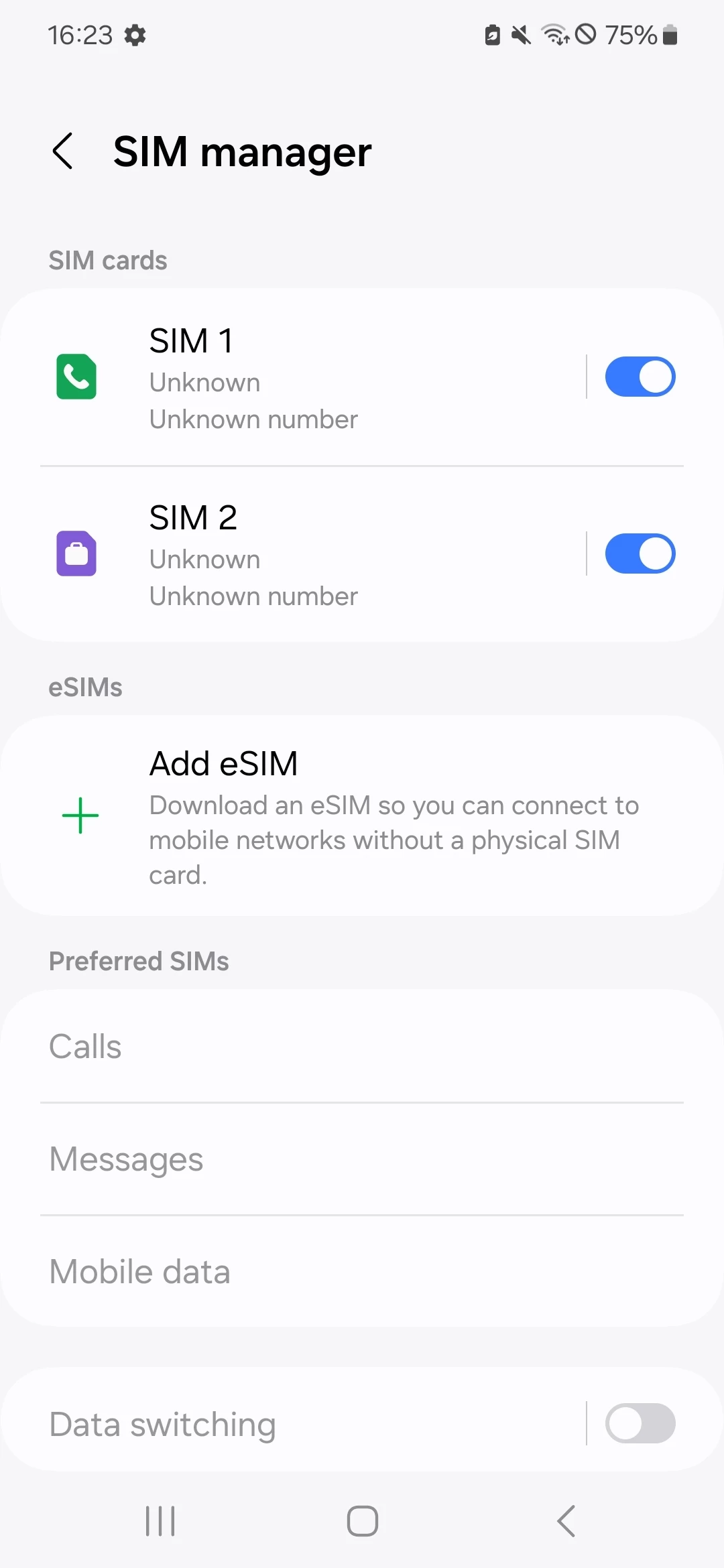This screenshot has height=1568, width=724.
Task: Disable the SIM 2 switch
Action: coord(640,554)
